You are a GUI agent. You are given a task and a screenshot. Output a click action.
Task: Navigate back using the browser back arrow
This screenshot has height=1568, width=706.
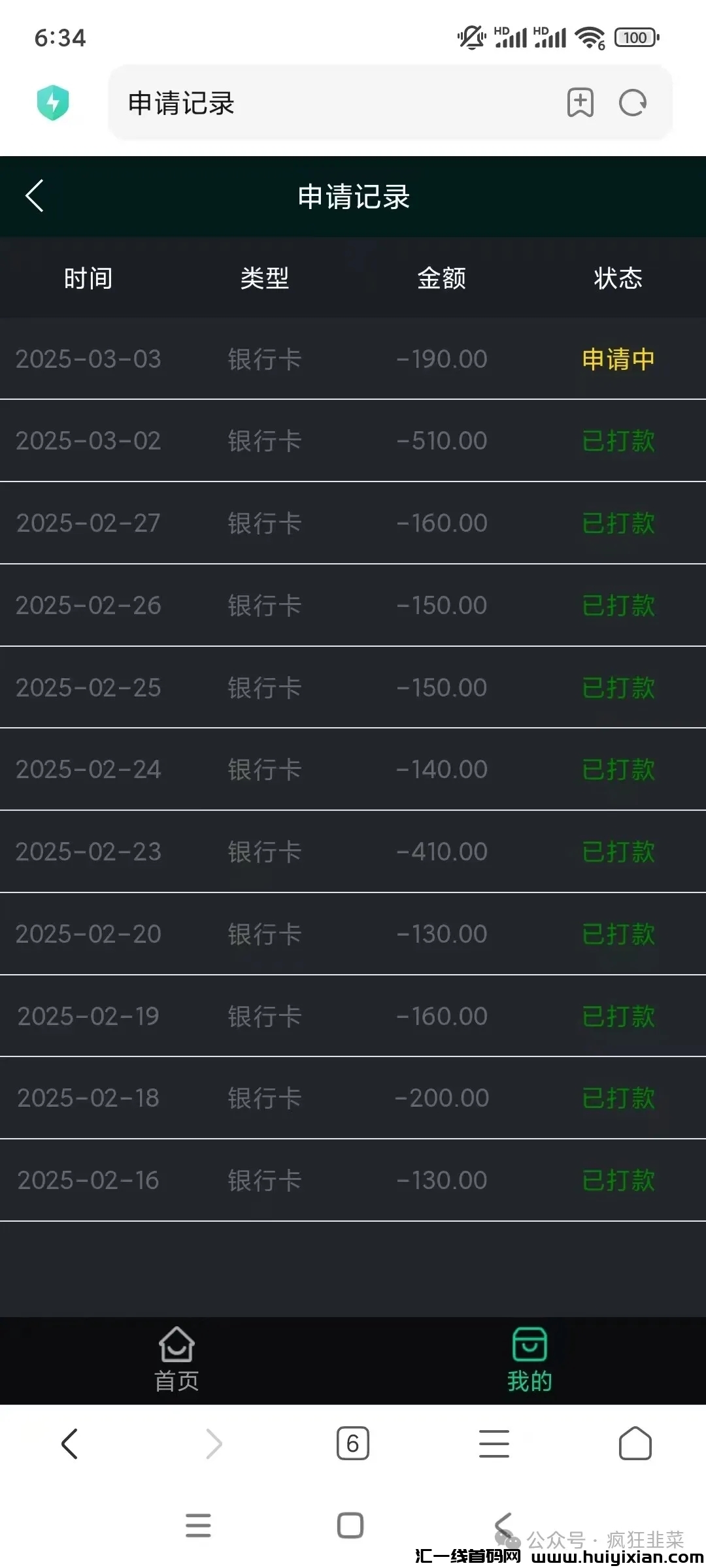pyautogui.click(x=70, y=1444)
